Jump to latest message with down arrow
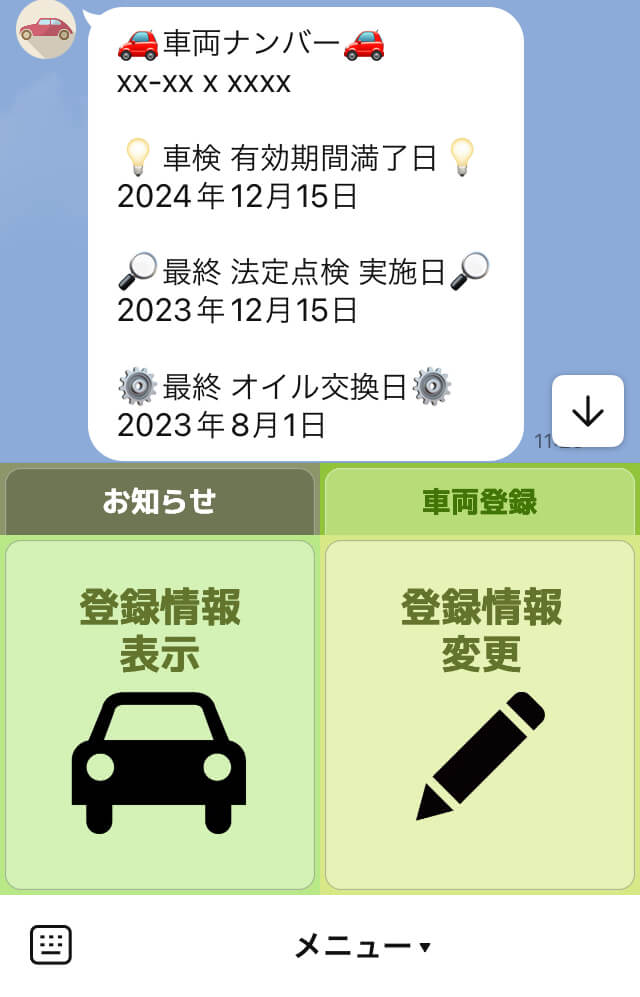640x997 pixels. (587, 411)
